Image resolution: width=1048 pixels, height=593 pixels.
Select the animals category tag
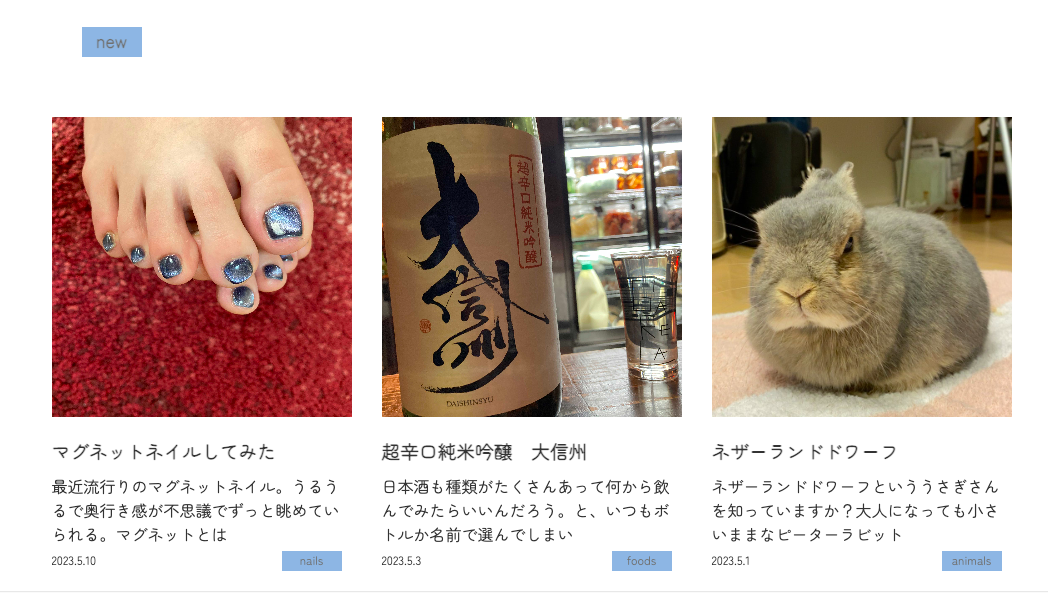971,561
